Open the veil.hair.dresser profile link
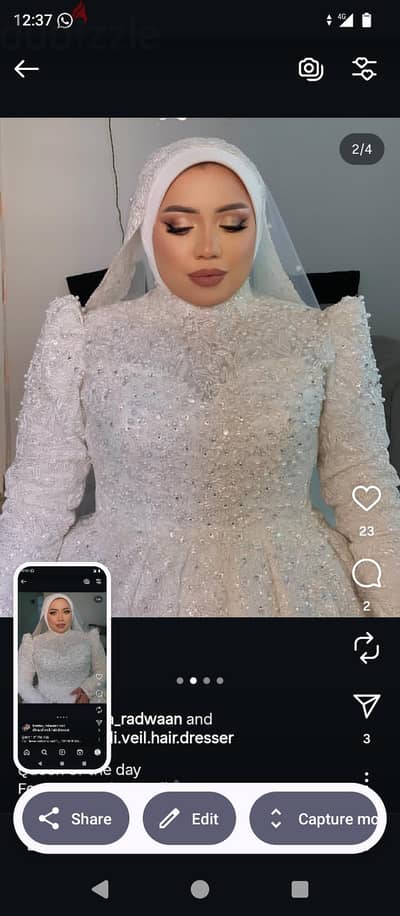Image resolution: width=400 pixels, height=916 pixels. [174, 738]
